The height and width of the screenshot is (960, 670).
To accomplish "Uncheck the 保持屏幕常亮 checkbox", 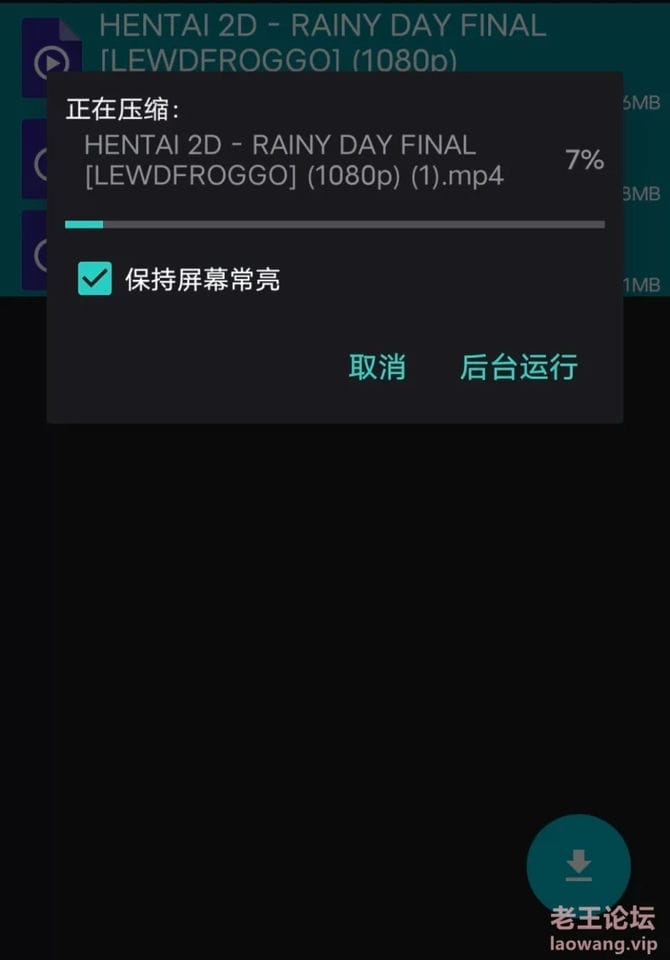I will pyautogui.click(x=95, y=279).
